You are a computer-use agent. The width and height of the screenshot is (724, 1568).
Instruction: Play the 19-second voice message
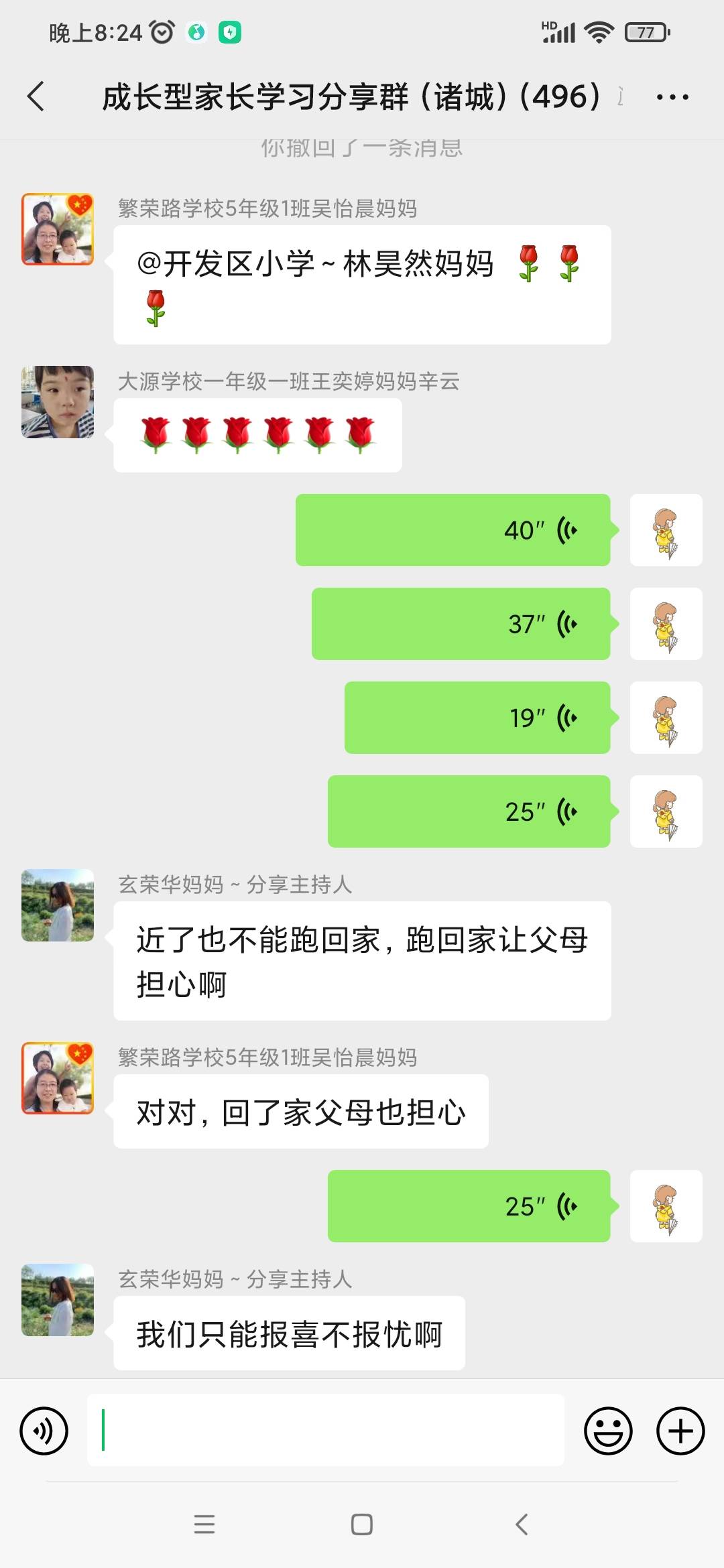477,718
